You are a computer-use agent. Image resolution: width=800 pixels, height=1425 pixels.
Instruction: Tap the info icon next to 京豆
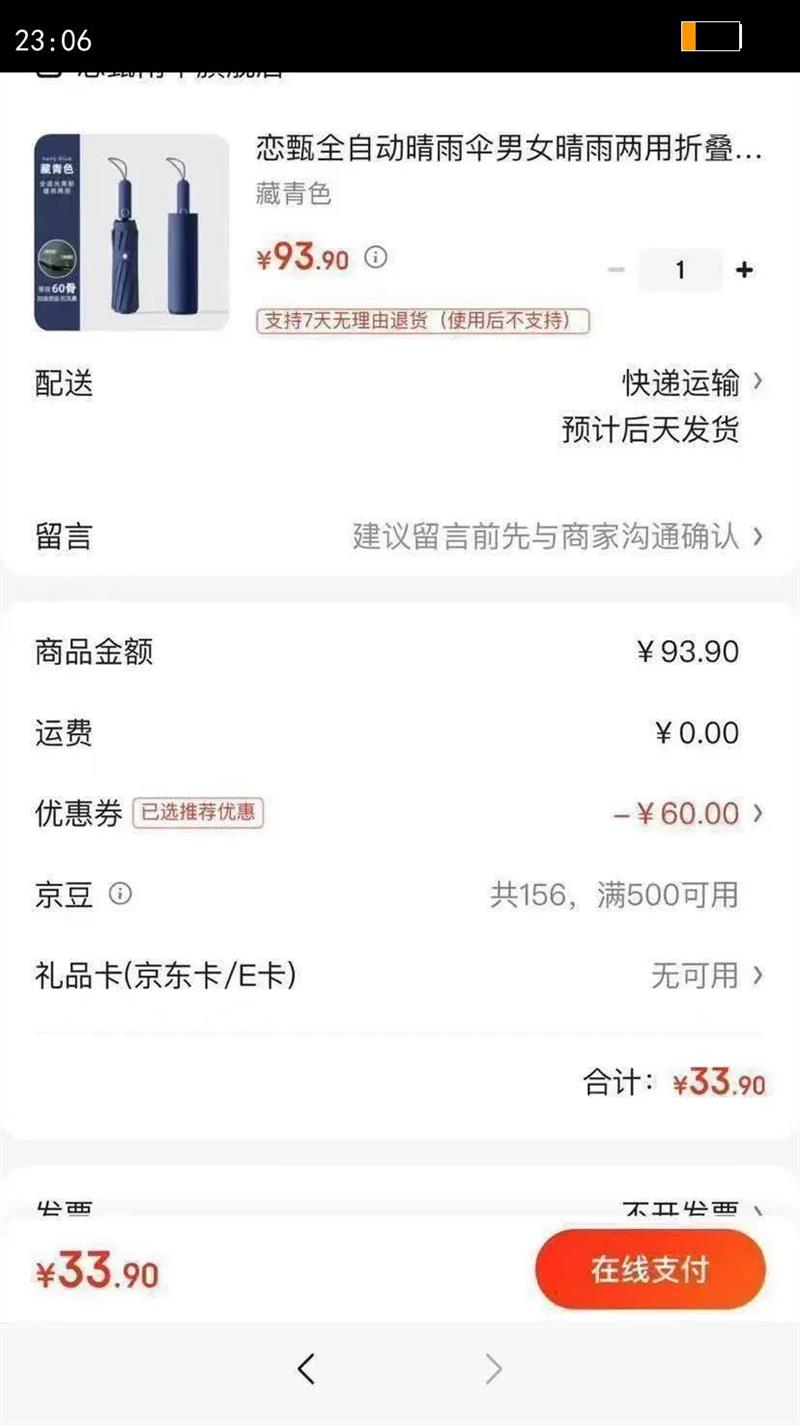(x=120, y=893)
